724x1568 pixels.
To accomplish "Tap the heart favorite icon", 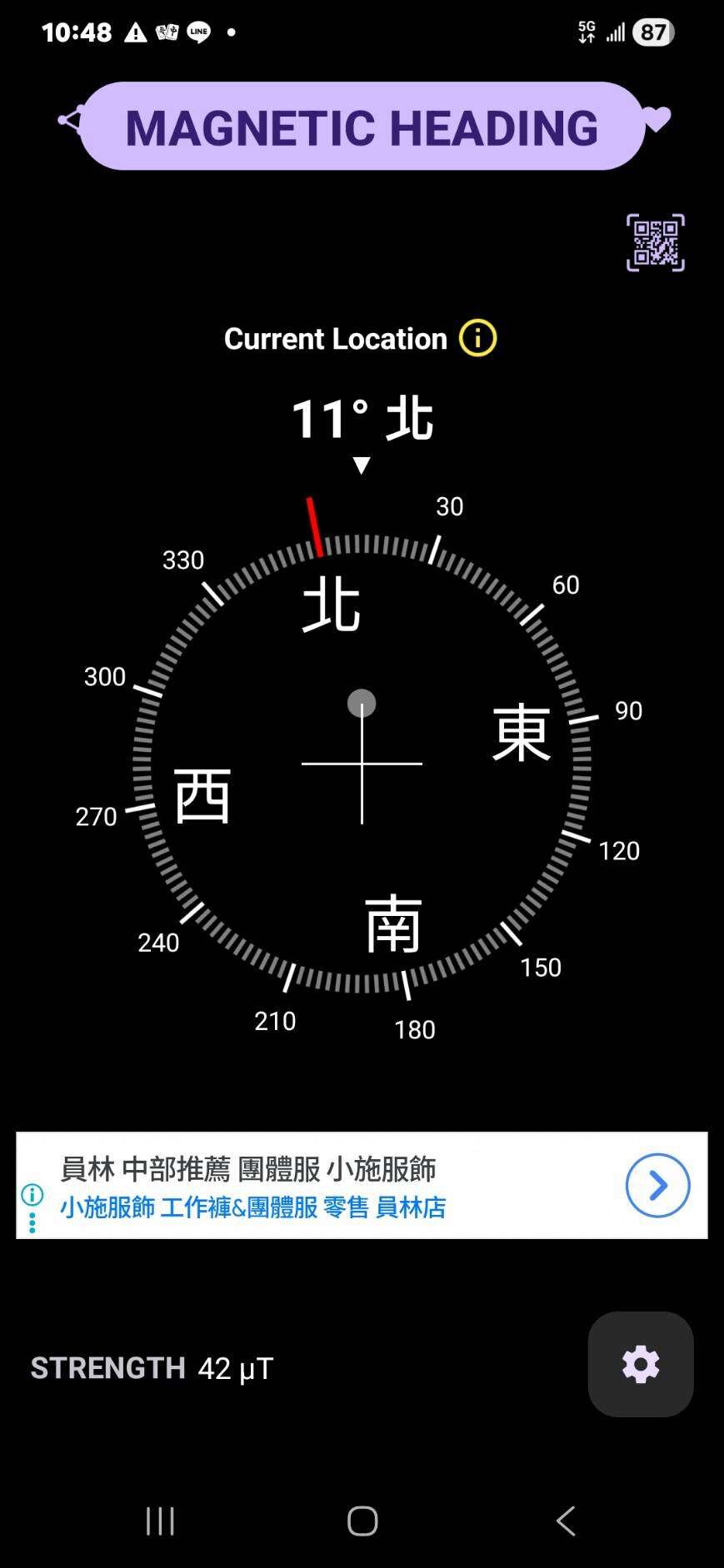I will (x=657, y=120).
